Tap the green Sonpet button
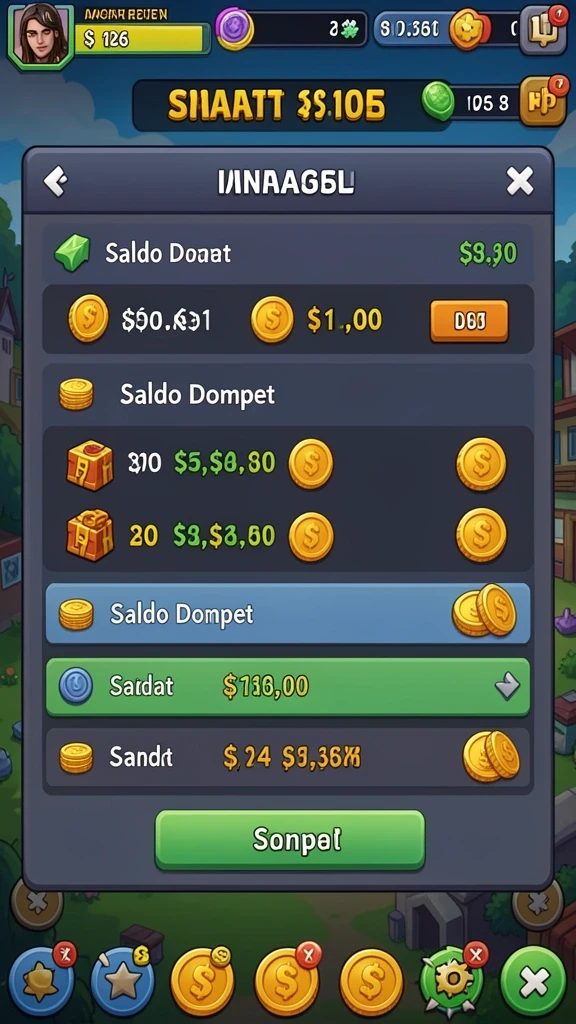Image resolution: width=576 pixels, height=1024 pixels. (290, 840)
